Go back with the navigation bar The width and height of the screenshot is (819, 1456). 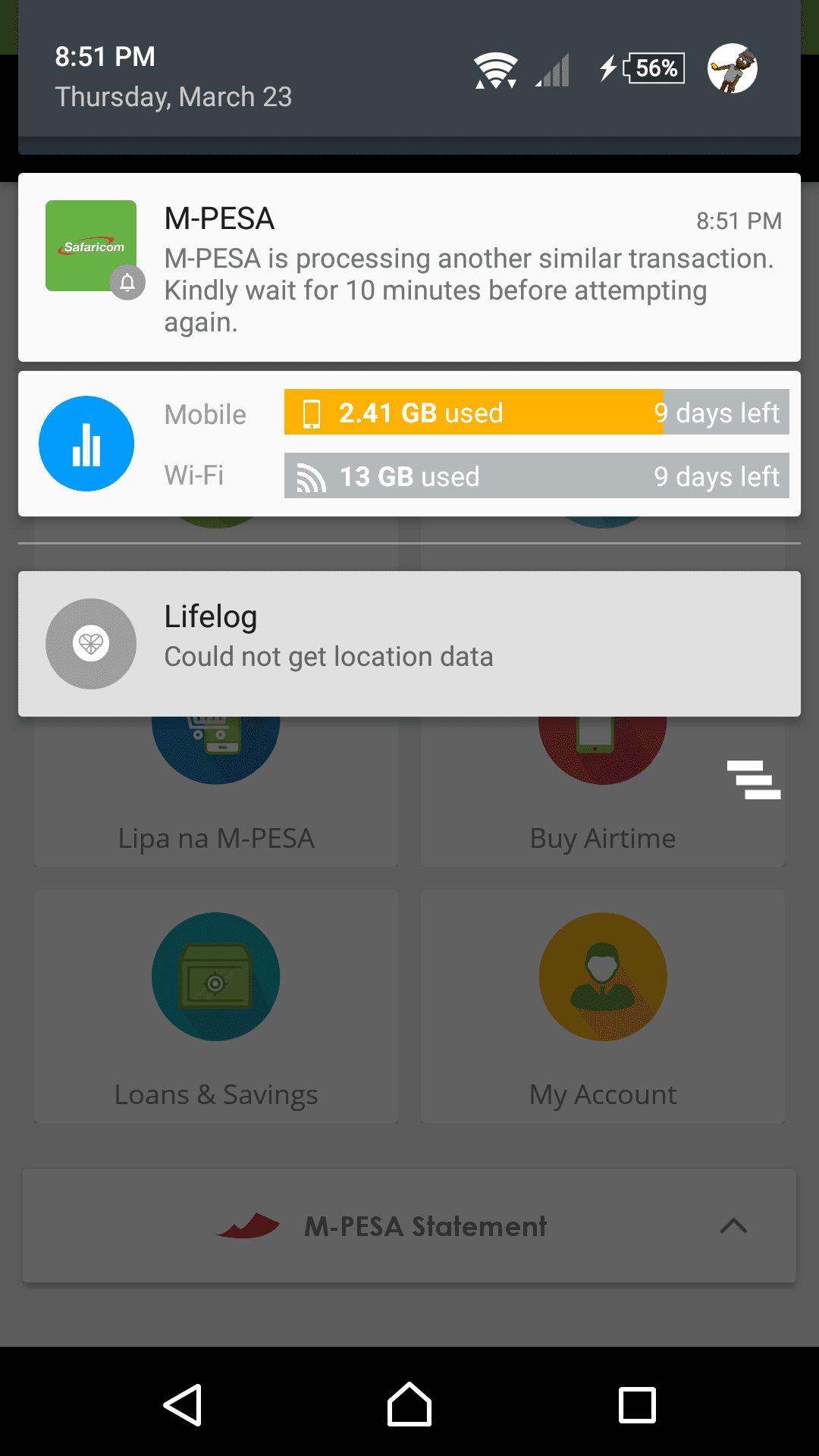click(x=182, y=1405)
